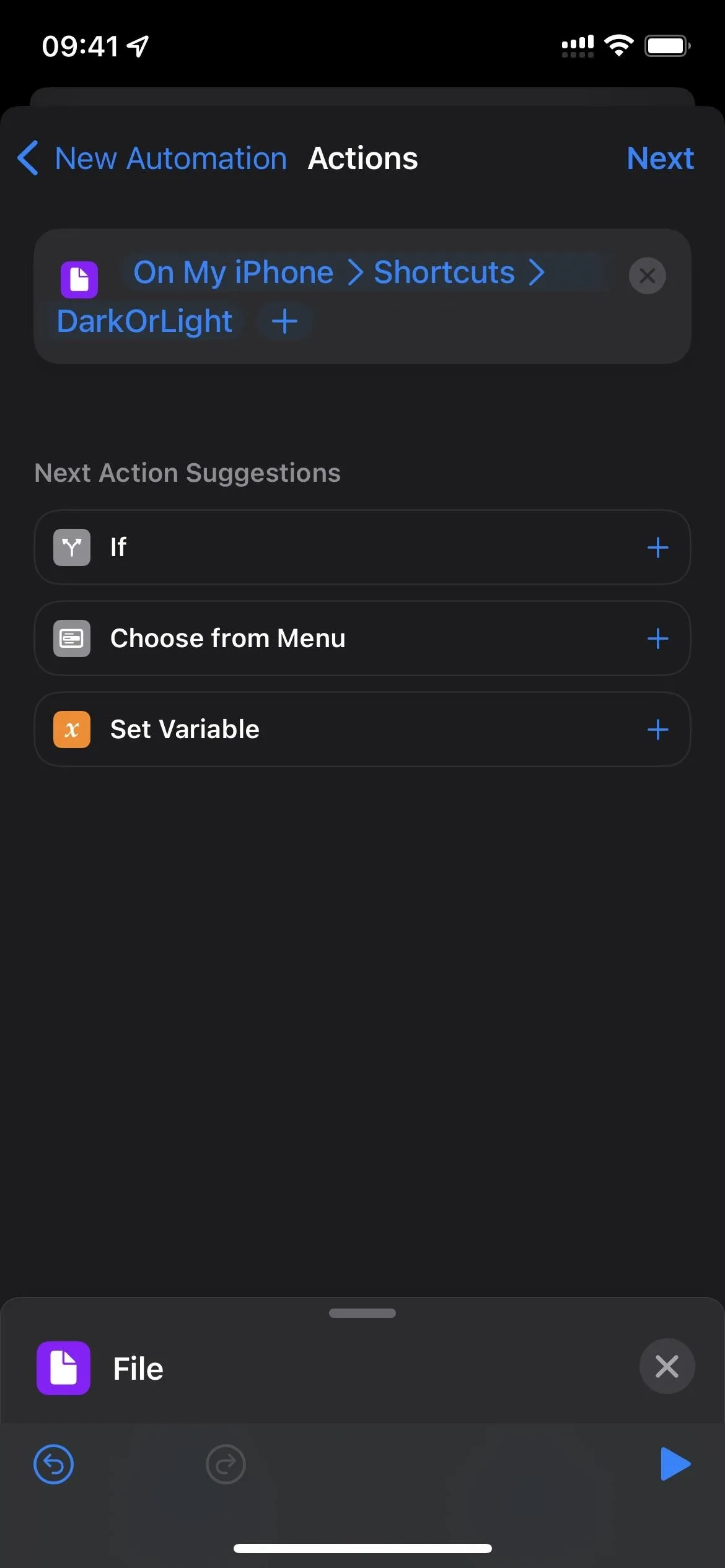The image size is (725, 1568).
Task: Add another file after DarkOrLight
Action: click(284, 321)
